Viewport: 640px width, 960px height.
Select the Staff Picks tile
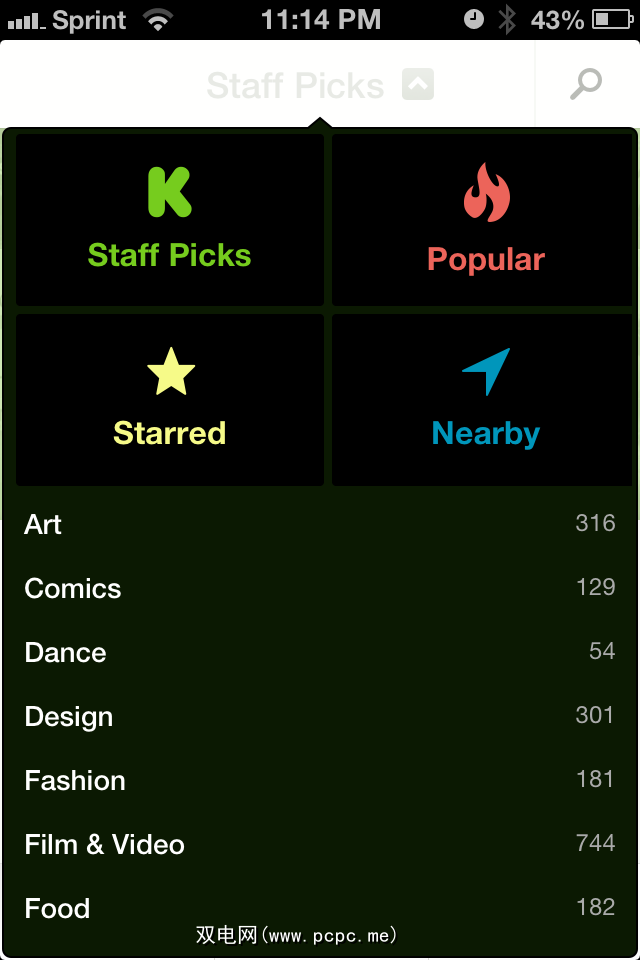click(170, 220)
